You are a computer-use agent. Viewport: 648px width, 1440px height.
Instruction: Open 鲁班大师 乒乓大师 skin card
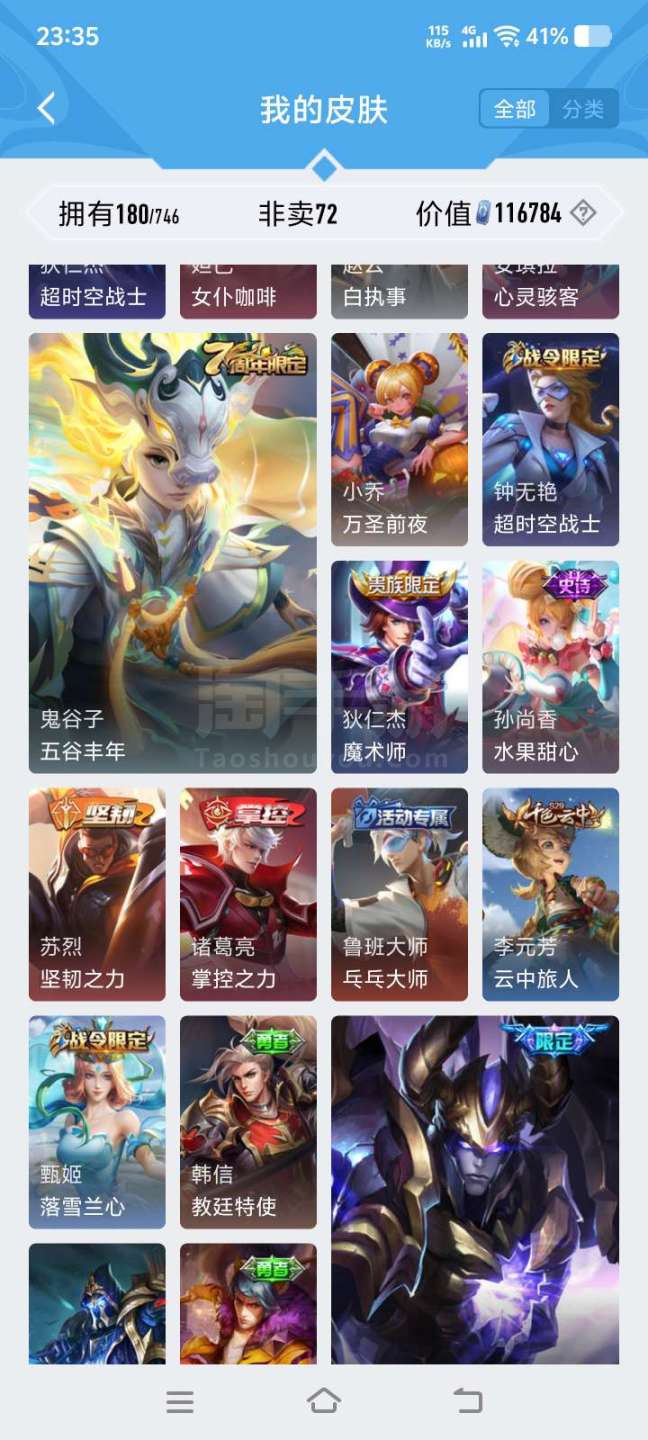click(399, 894)
